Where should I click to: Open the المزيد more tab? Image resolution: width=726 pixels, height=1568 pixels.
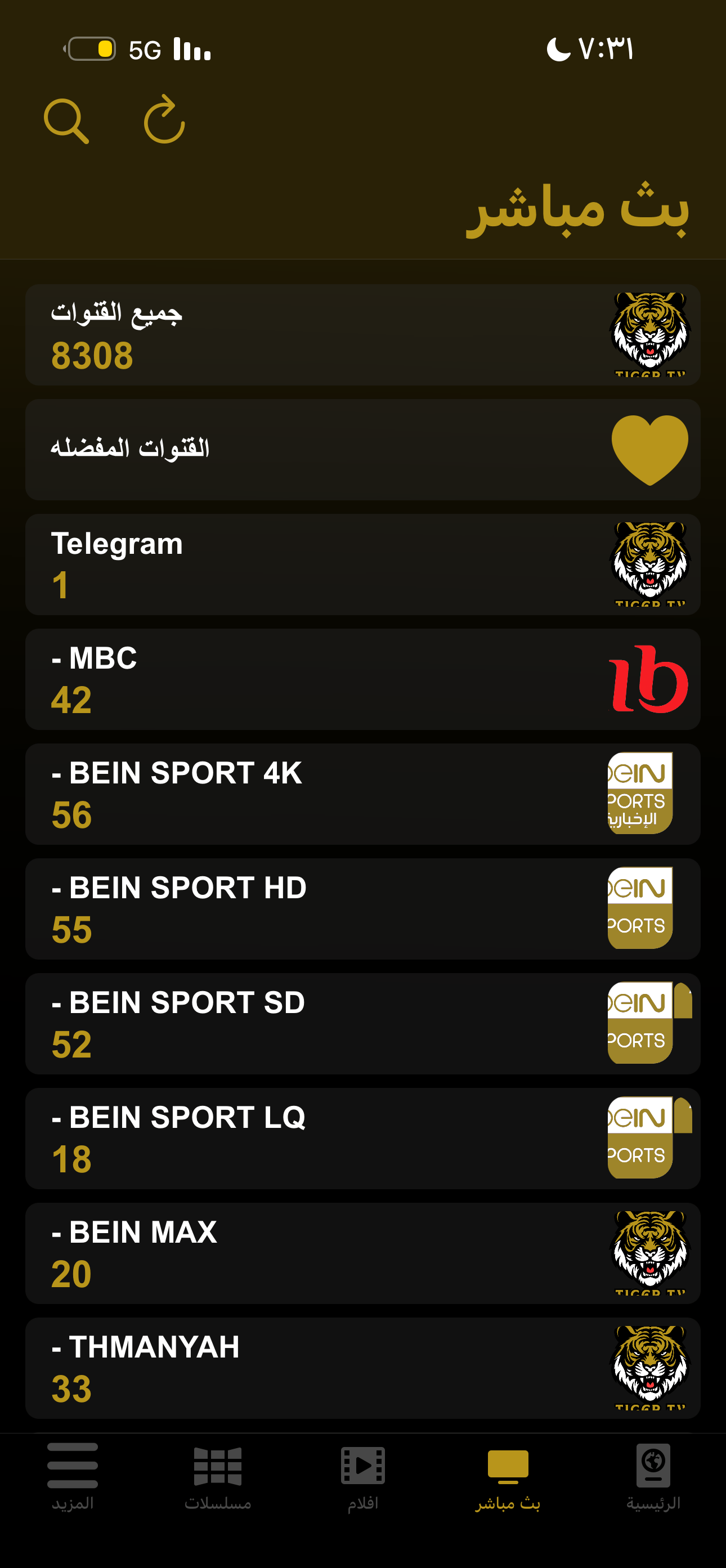coord(73,1477)
